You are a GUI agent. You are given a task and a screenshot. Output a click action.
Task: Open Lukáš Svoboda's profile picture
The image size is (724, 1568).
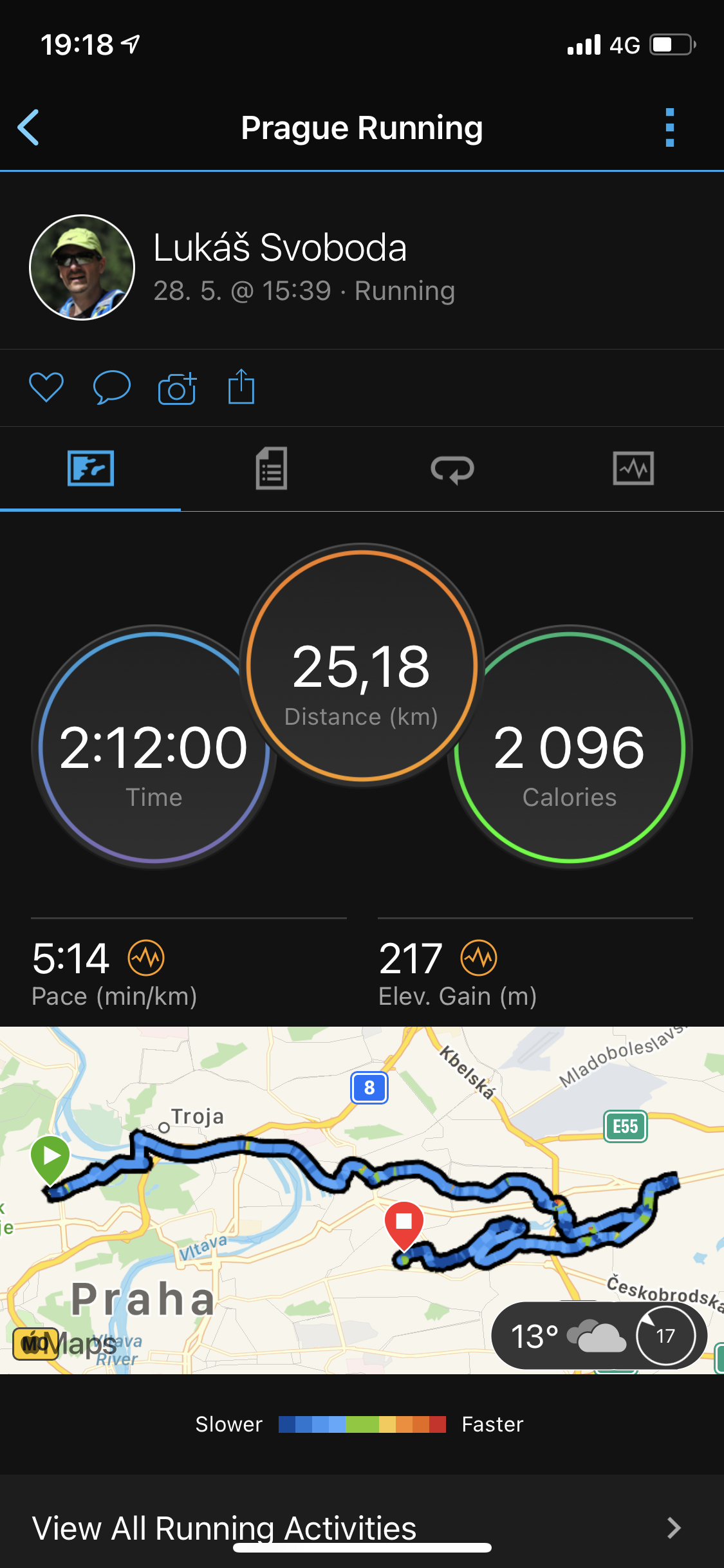tap(82, 267)
